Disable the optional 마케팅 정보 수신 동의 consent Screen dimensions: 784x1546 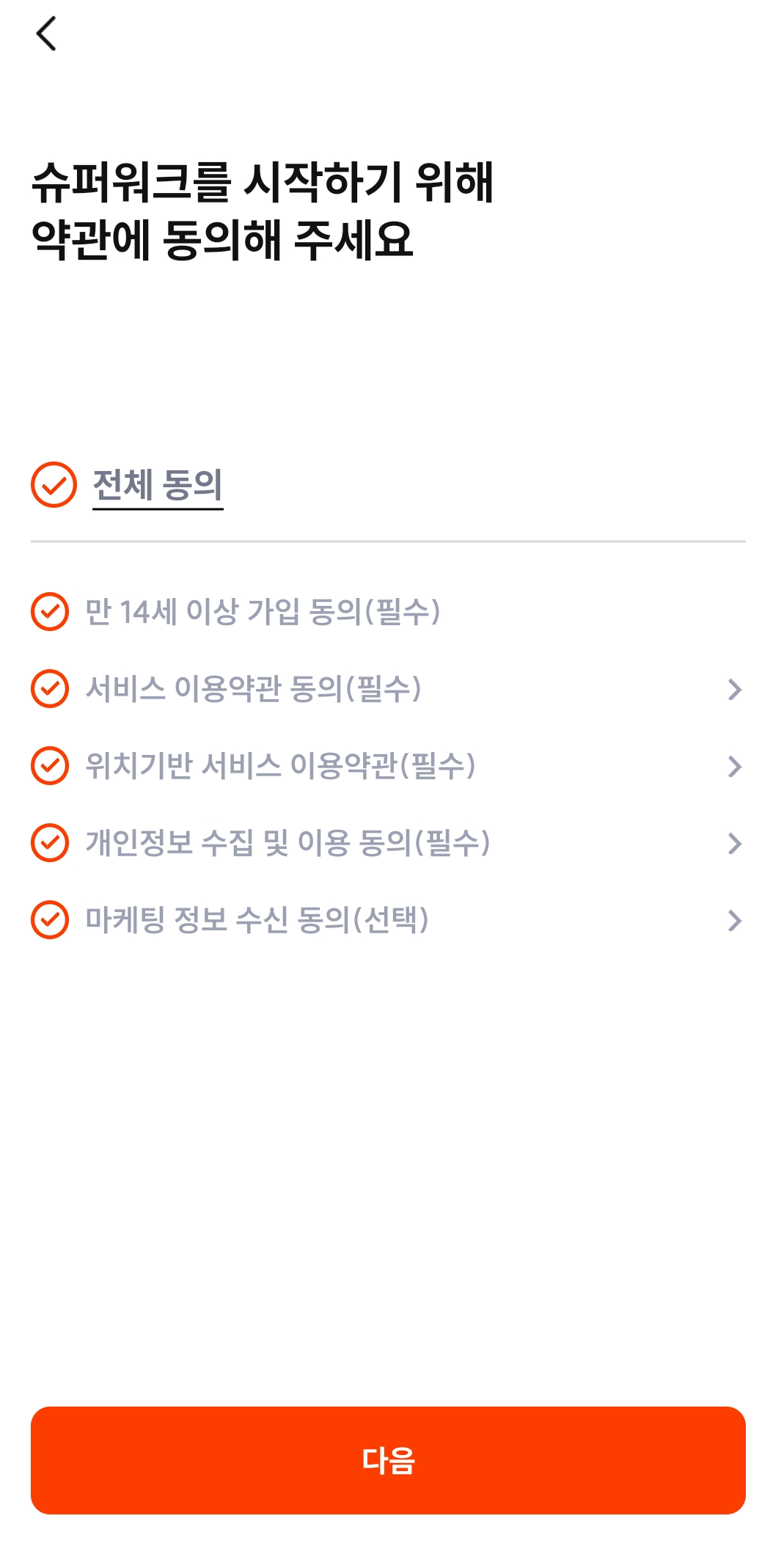pyautogui.click(x=49, y=919)
